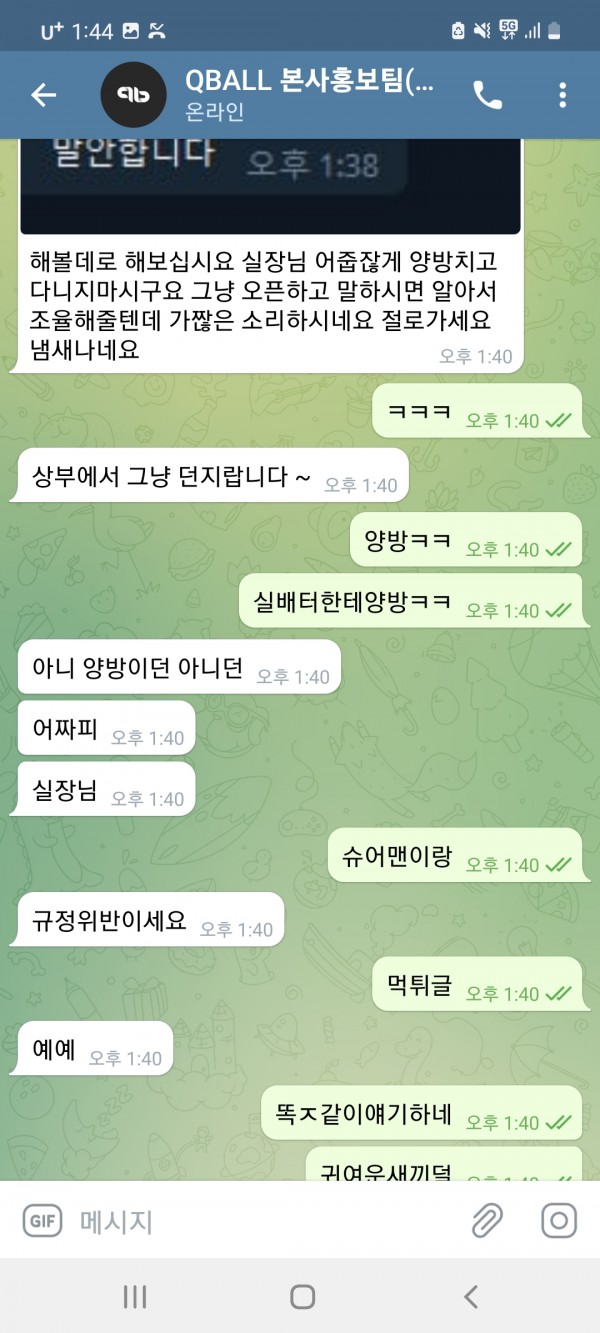This screenshot has width=600, height=1333.
Task: Open the camera to send media
Action: [559, 1220]
